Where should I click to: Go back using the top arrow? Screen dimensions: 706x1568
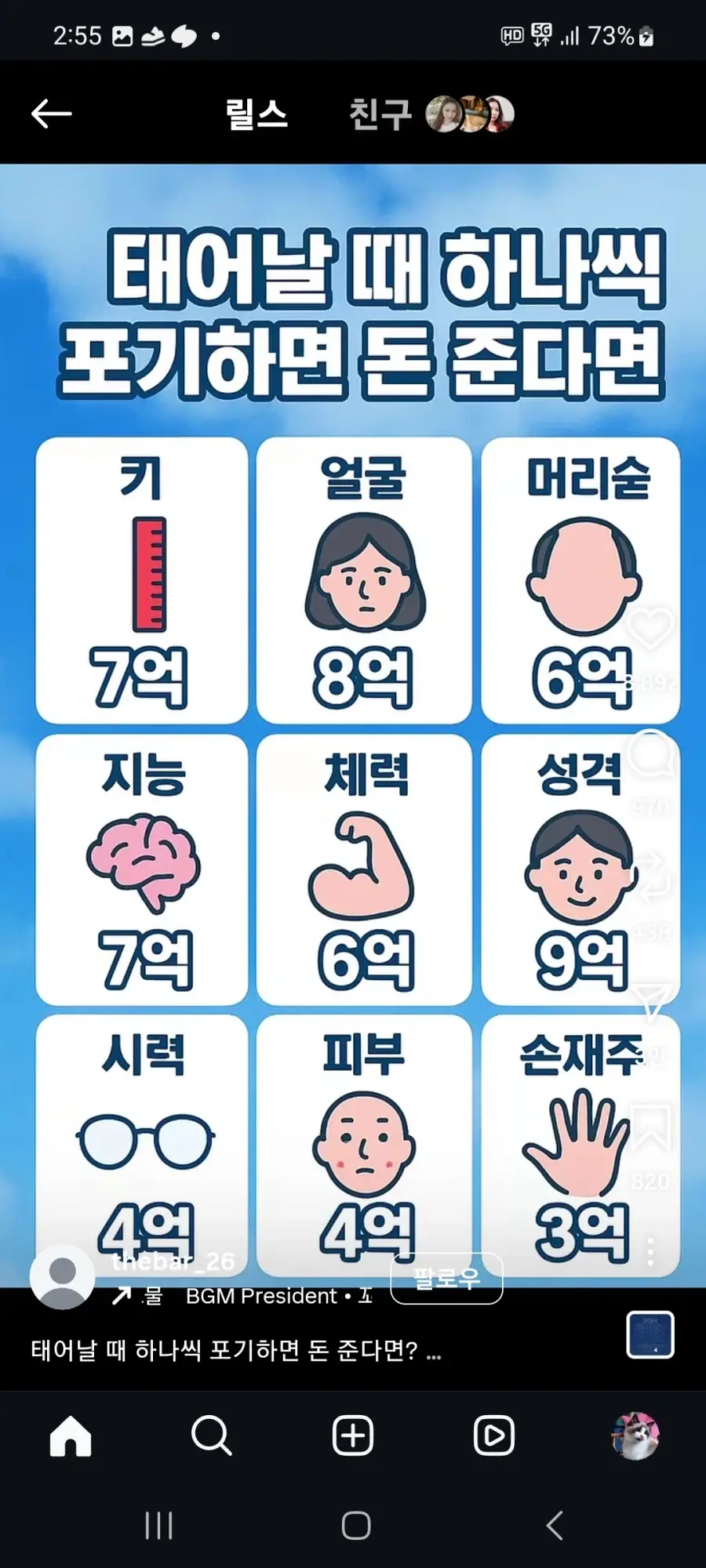(51, 114)
